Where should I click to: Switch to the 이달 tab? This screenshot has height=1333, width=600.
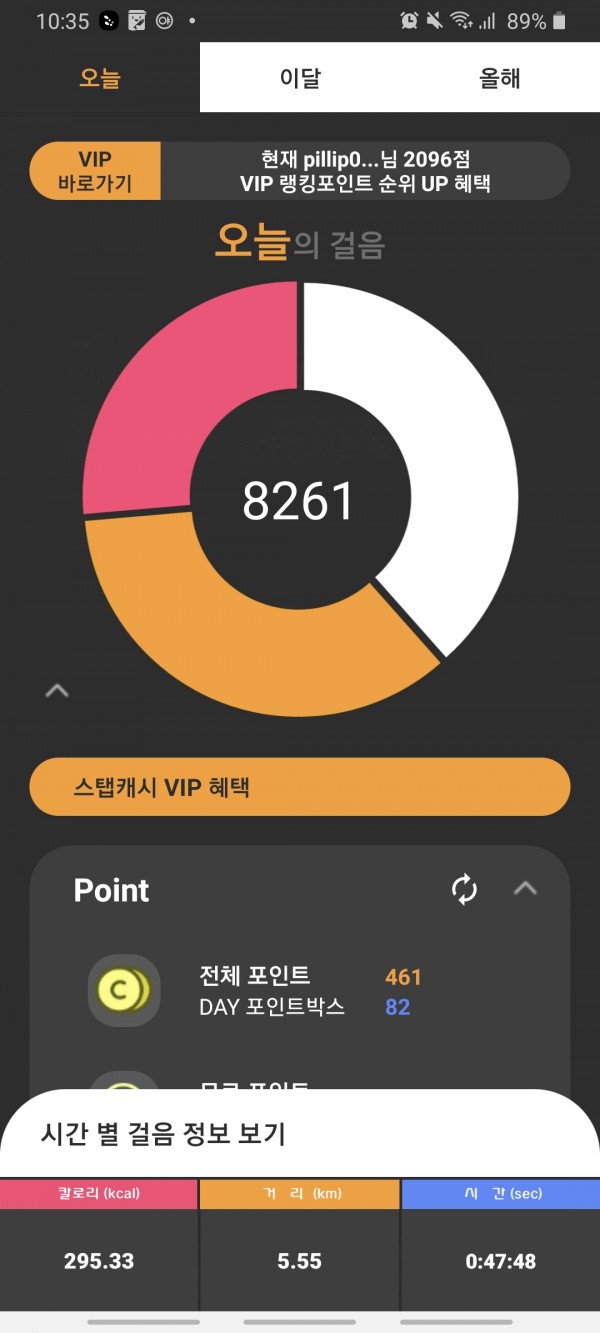pos(300,78)
